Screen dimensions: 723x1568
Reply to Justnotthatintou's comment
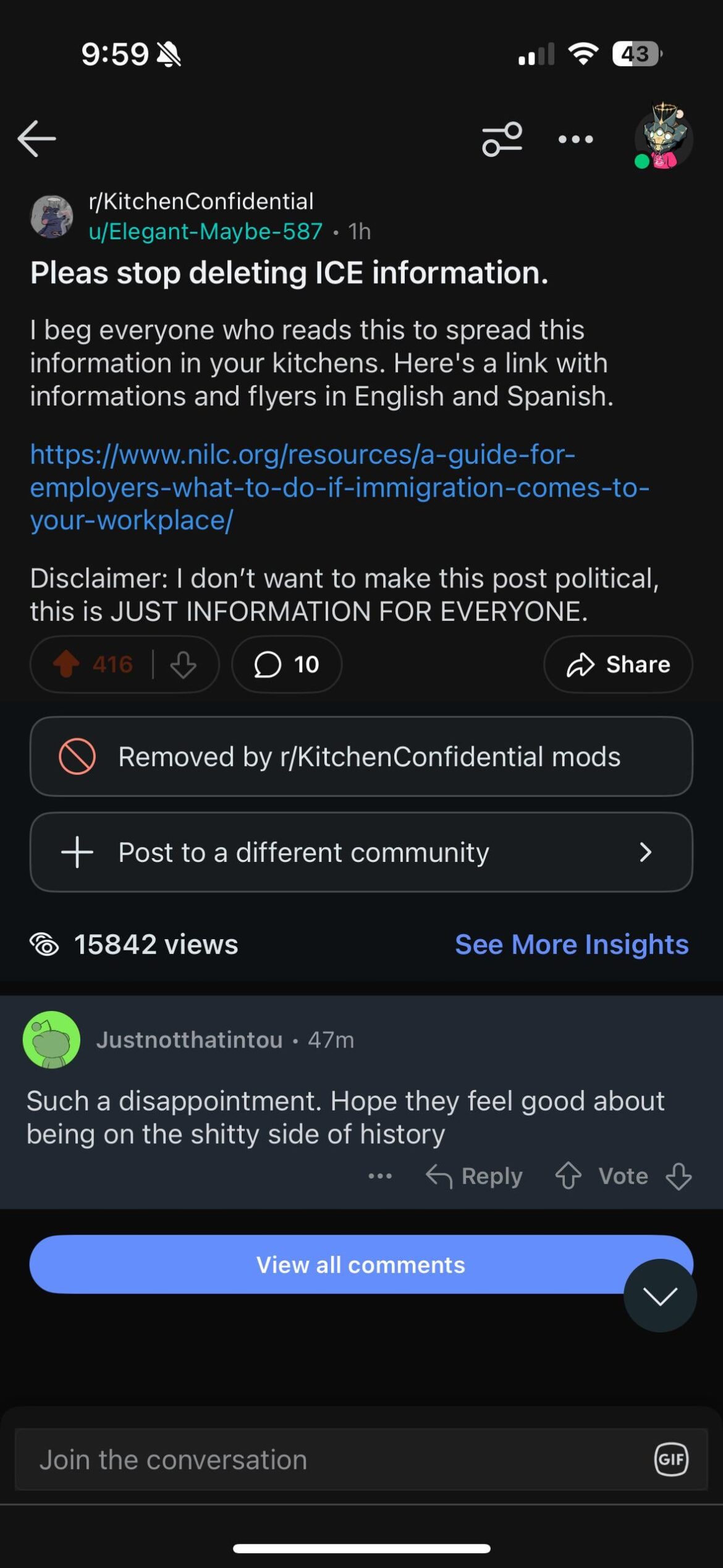[475, 1176]
